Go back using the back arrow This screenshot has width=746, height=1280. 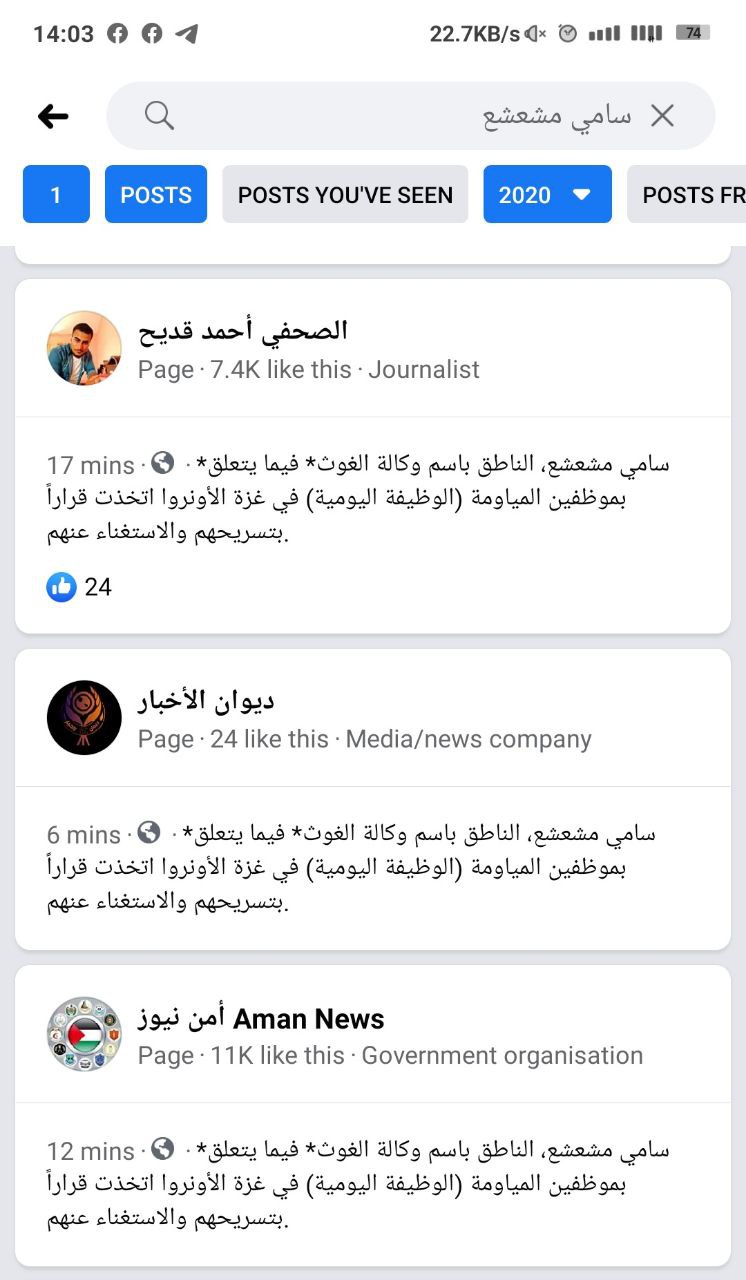pos(53,116)
